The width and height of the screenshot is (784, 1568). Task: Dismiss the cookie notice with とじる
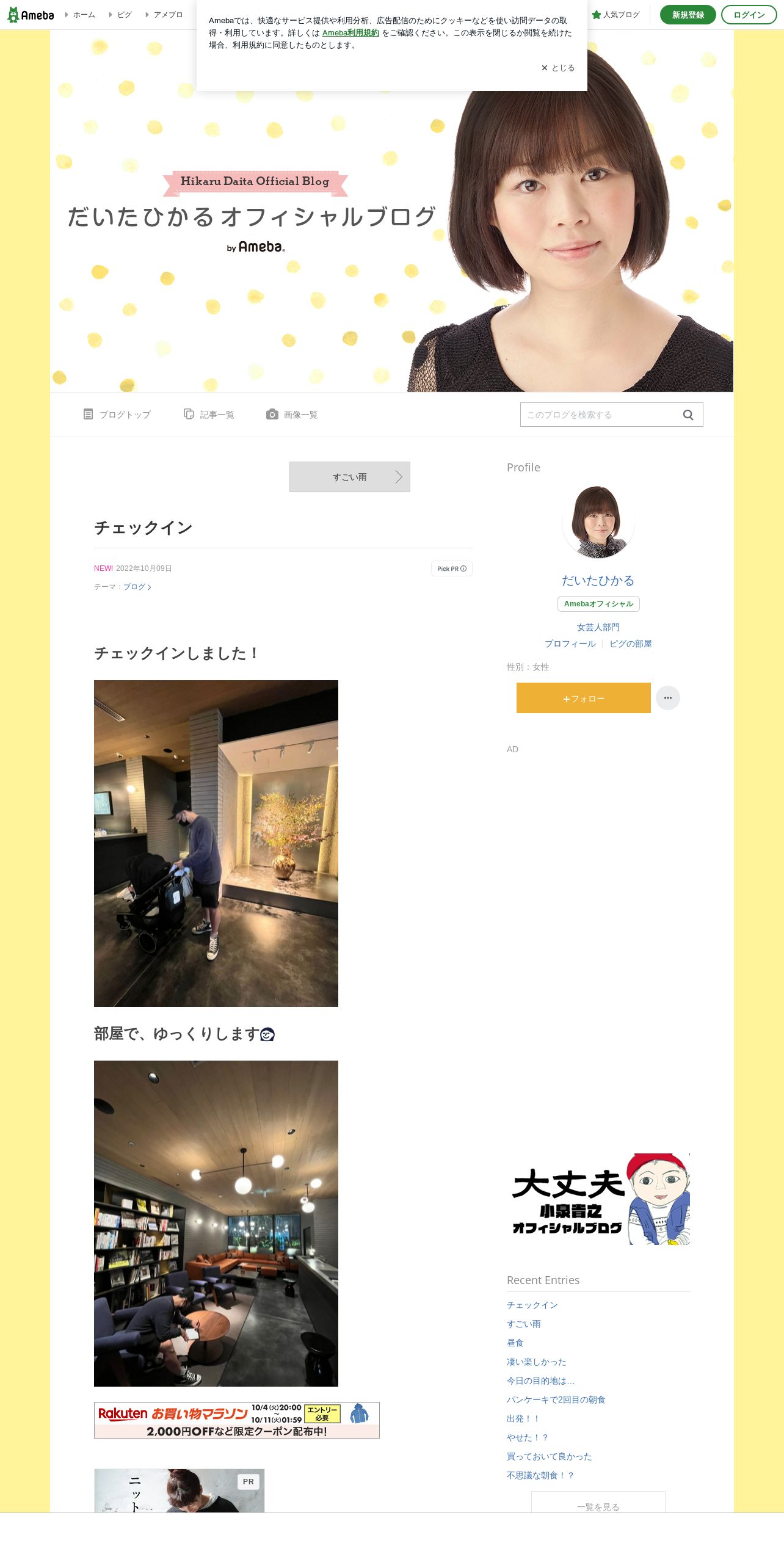pyautogui.click(x=558, y=68)
